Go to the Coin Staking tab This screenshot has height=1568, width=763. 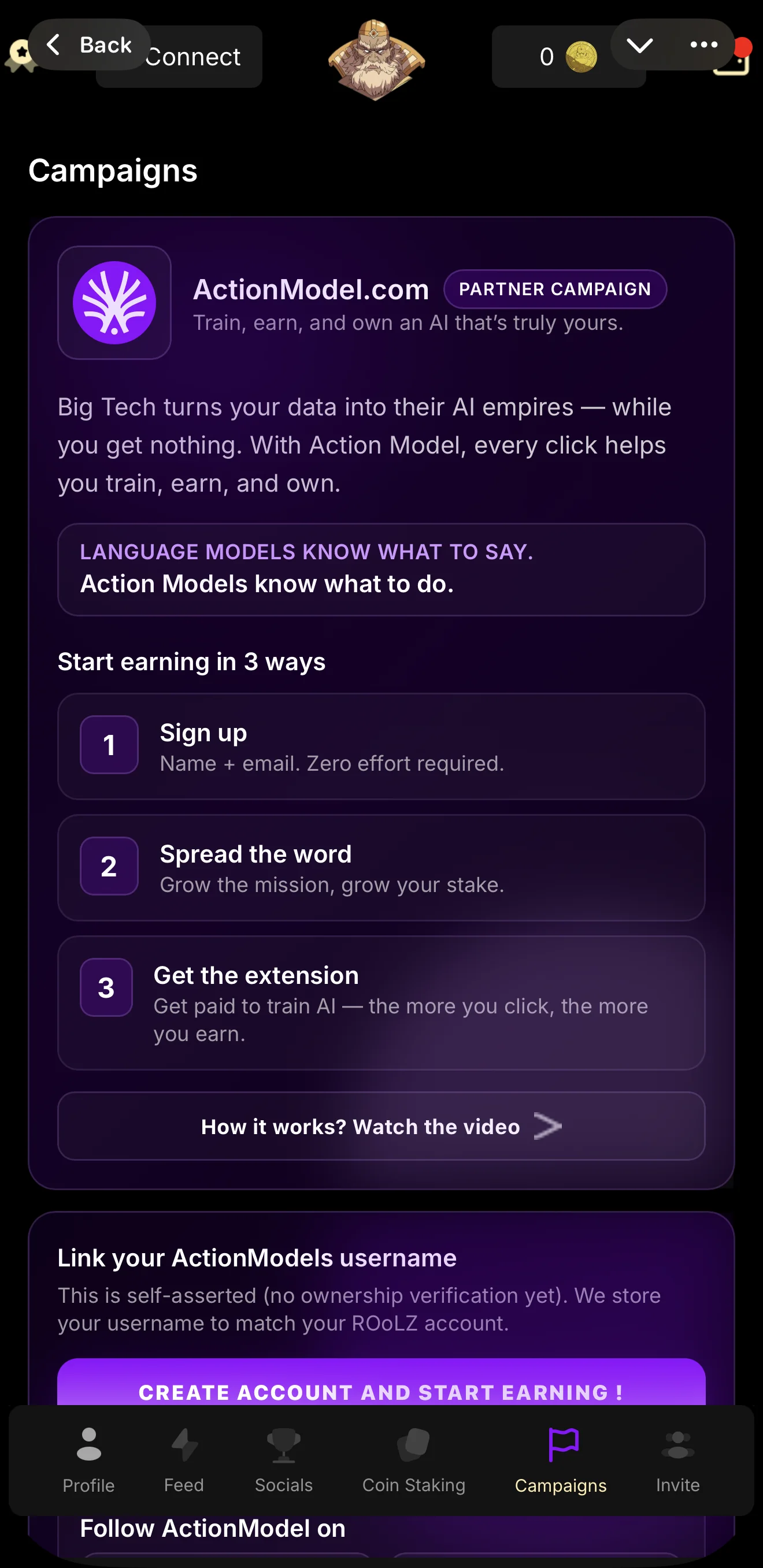tap(414, 1461)
